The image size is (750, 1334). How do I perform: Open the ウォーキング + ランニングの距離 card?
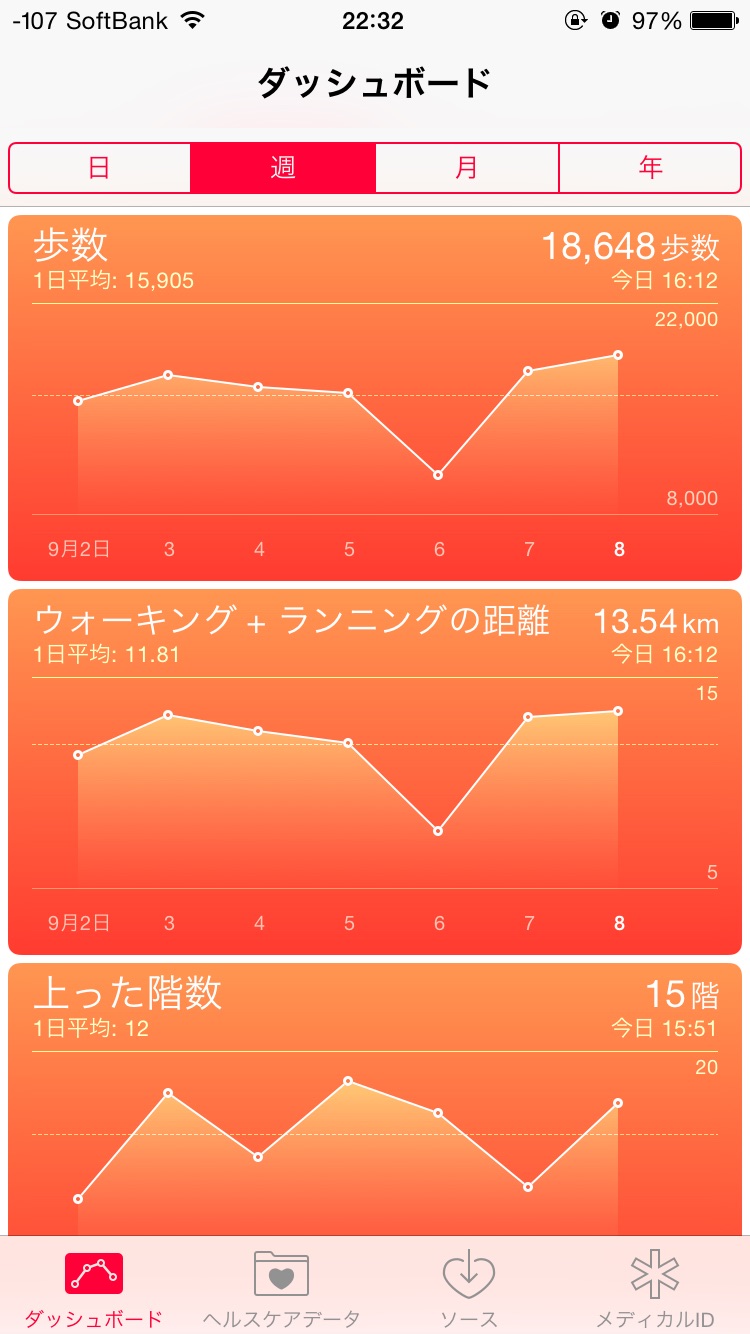pyautogui.click(x=374, y=771)
